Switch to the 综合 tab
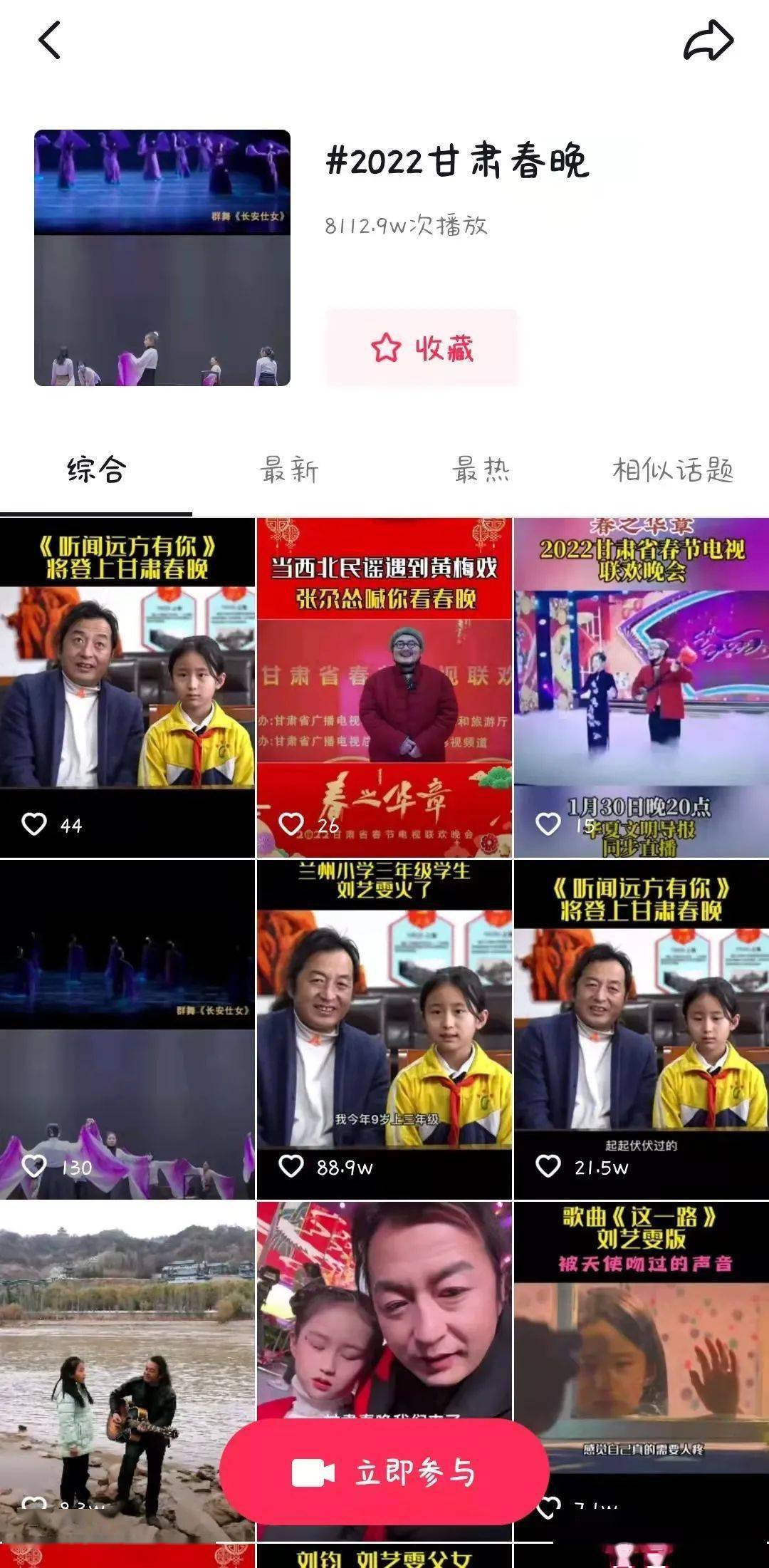 tap(96, 470)
